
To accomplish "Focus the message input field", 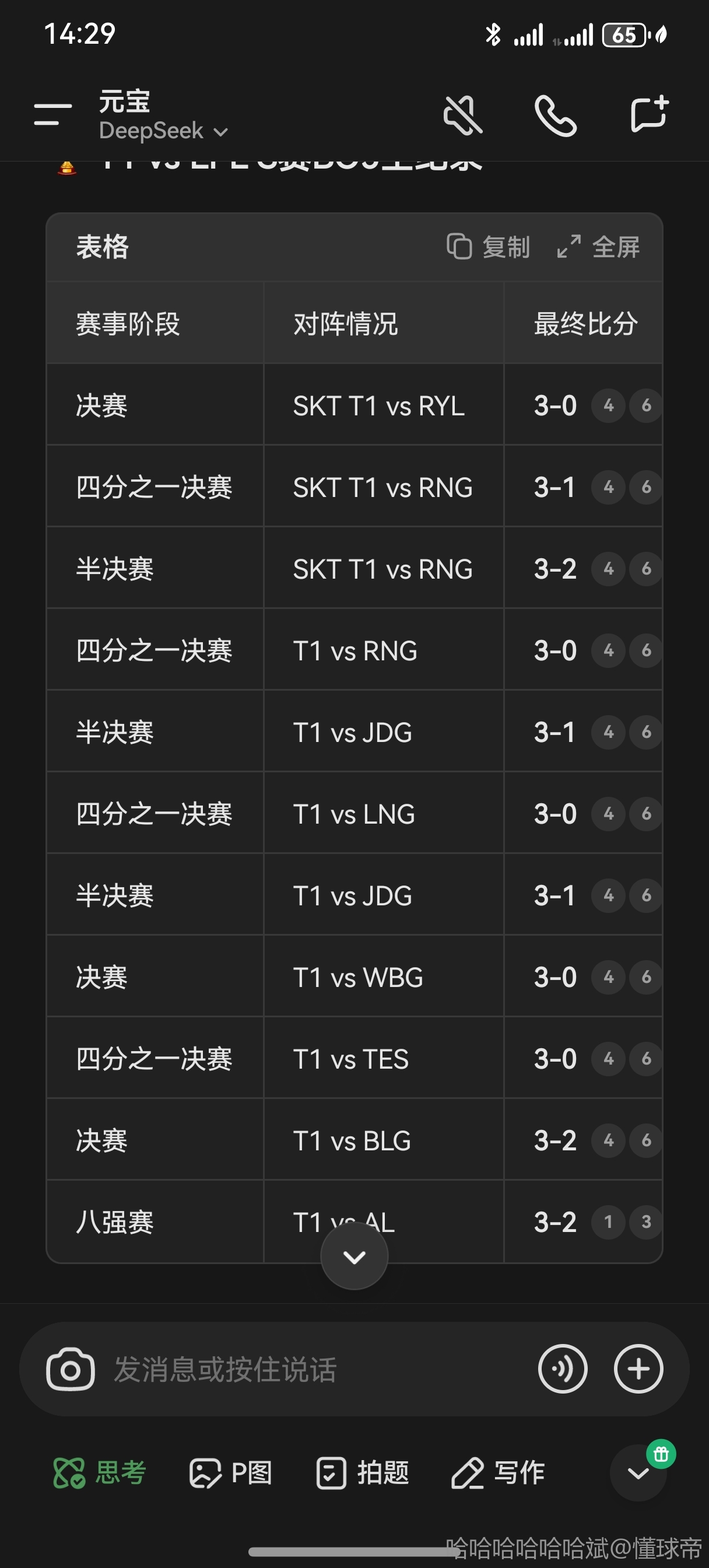I will click(x=304, y=1369).
